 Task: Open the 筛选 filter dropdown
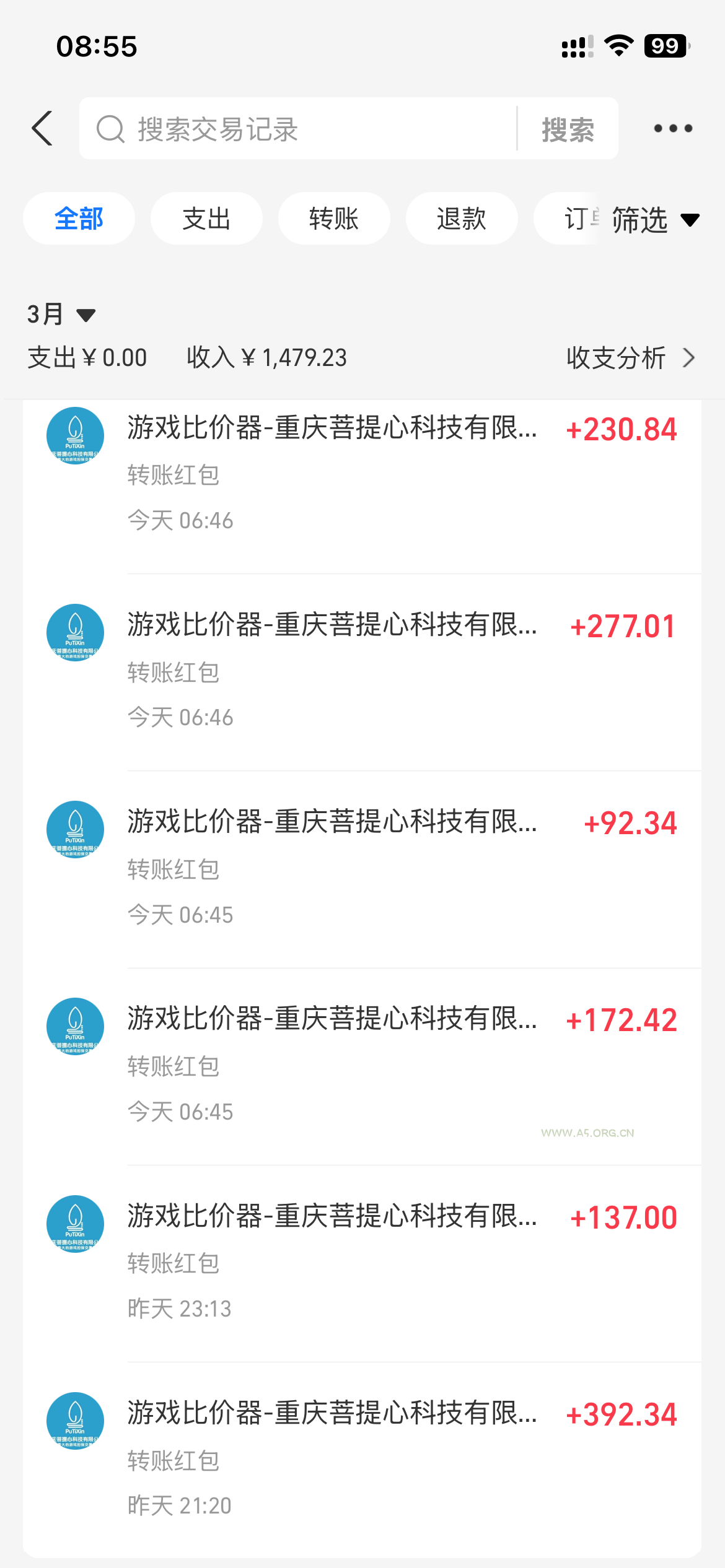click(x=654, y=219)
